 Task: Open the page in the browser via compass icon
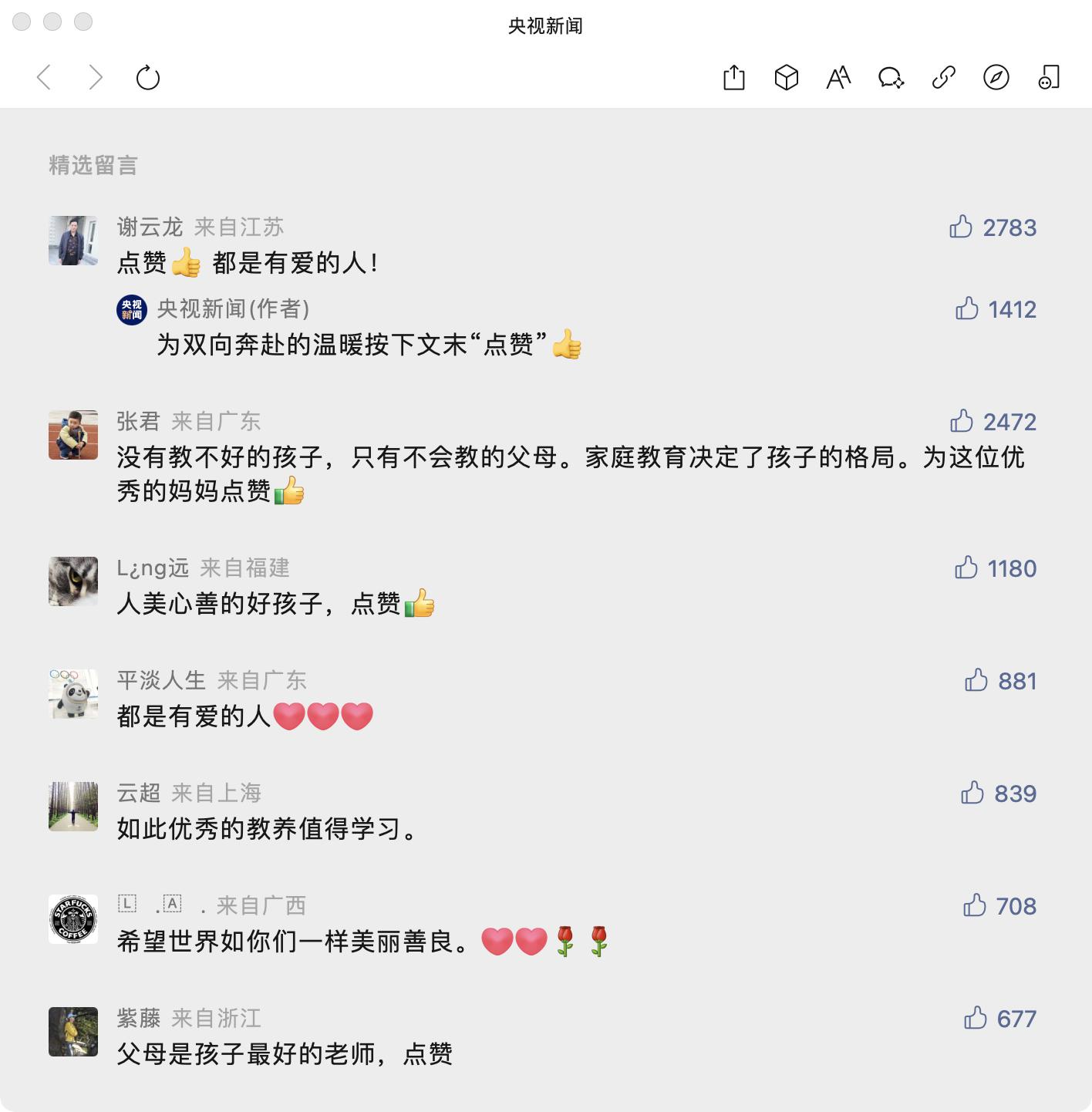pos(996,78)
